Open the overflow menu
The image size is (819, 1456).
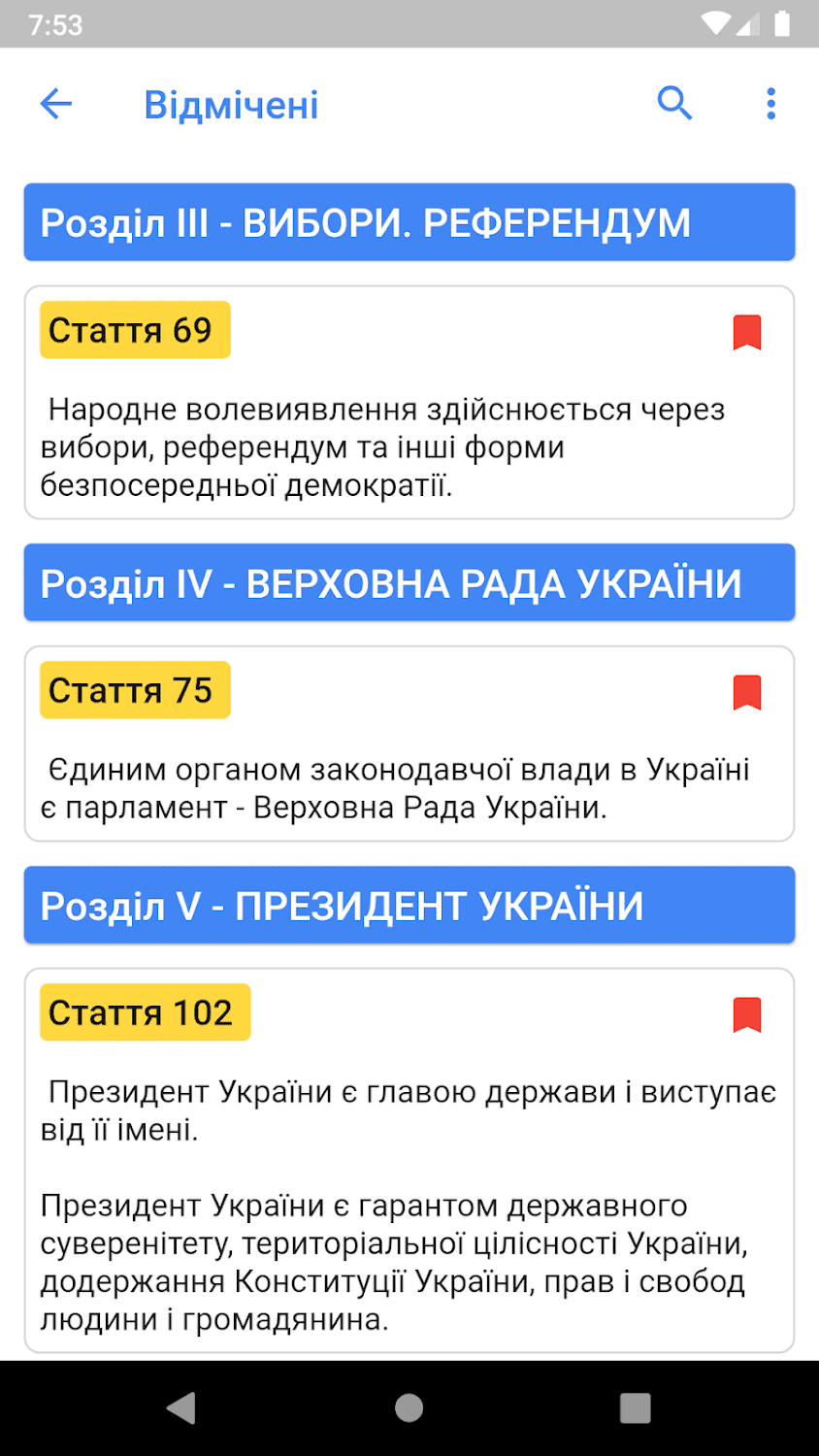point(770,104)
